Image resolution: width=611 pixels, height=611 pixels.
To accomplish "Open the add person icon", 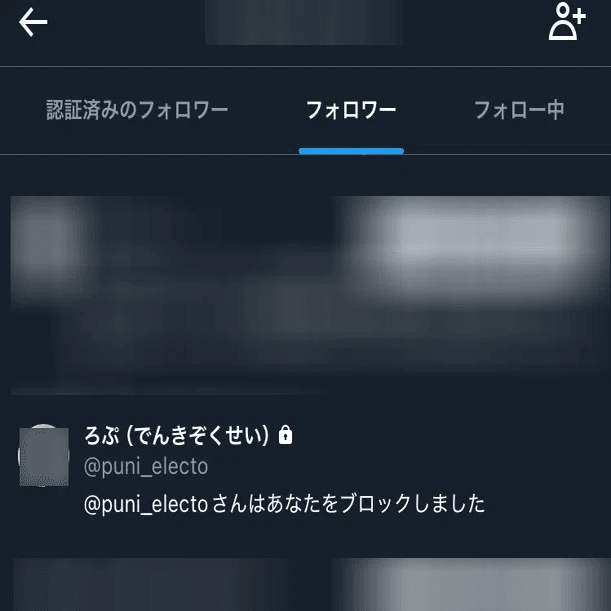I will coord(566,22).
